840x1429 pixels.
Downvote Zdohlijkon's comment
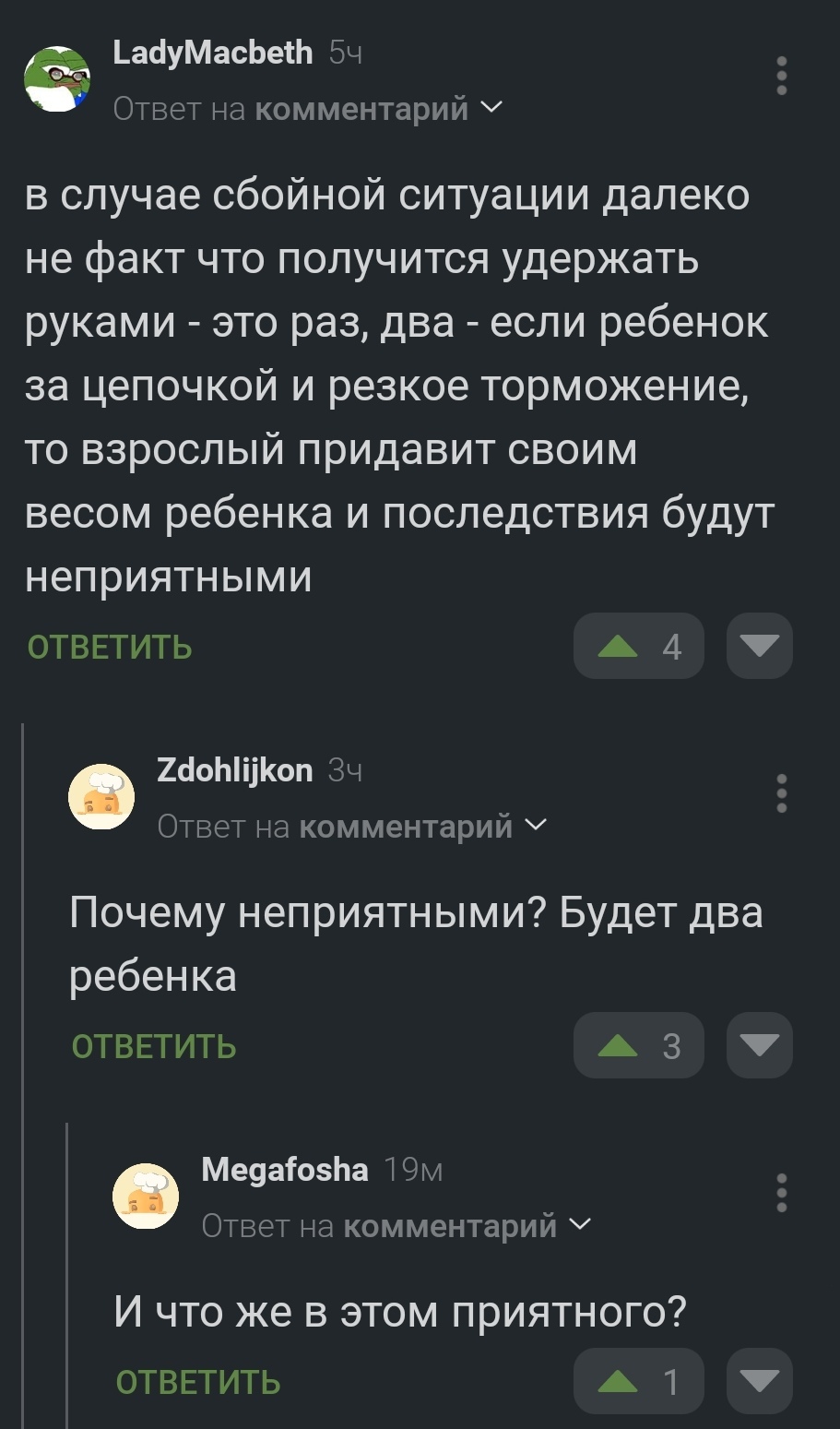[x=760, y=1045]
